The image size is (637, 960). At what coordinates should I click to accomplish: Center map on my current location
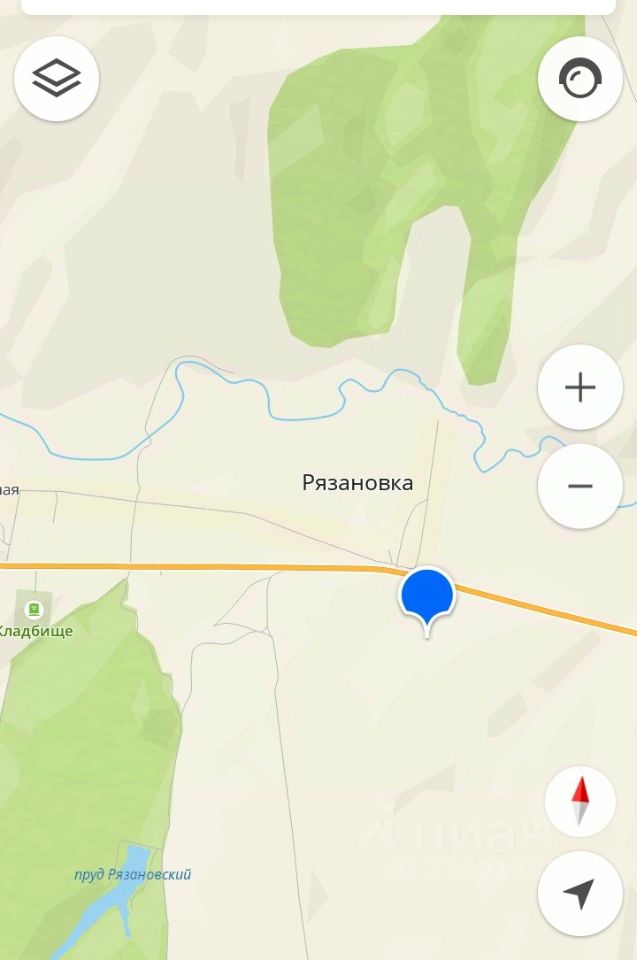pos(580,894)
